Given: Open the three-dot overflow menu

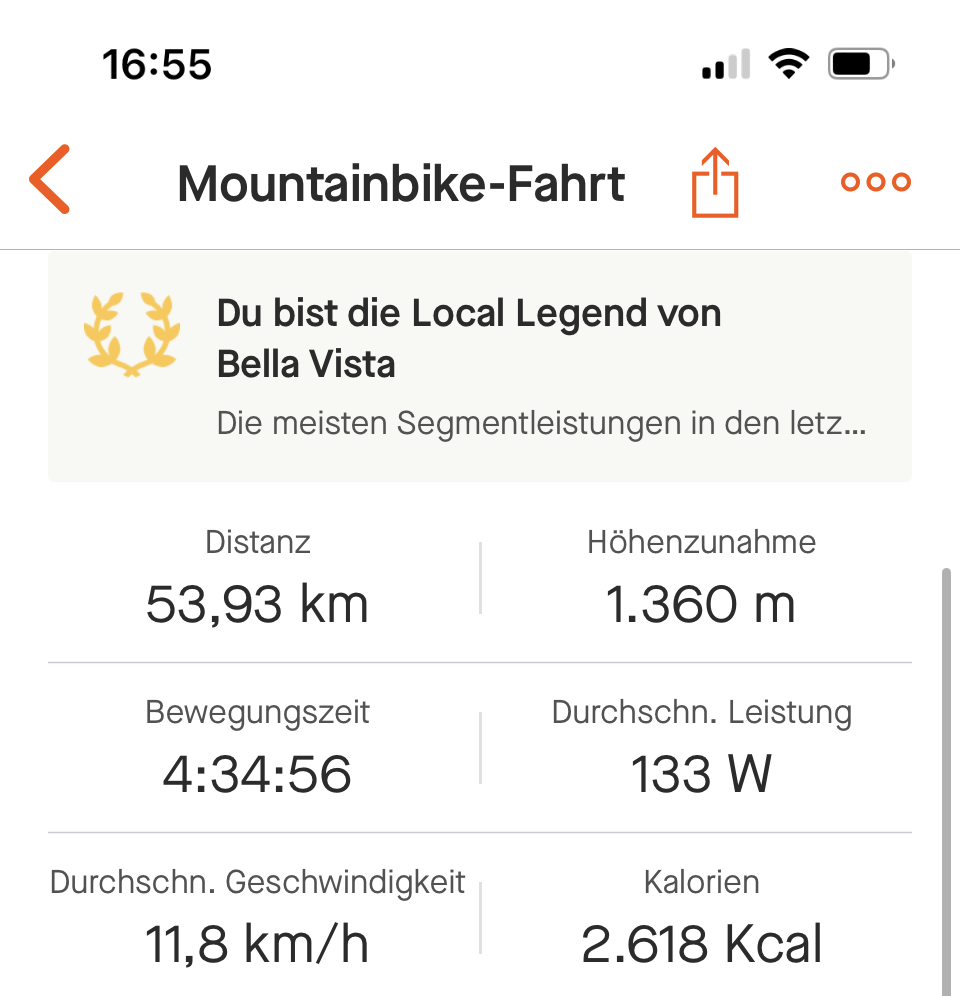Looking at the screenshot, I should 876,182.
